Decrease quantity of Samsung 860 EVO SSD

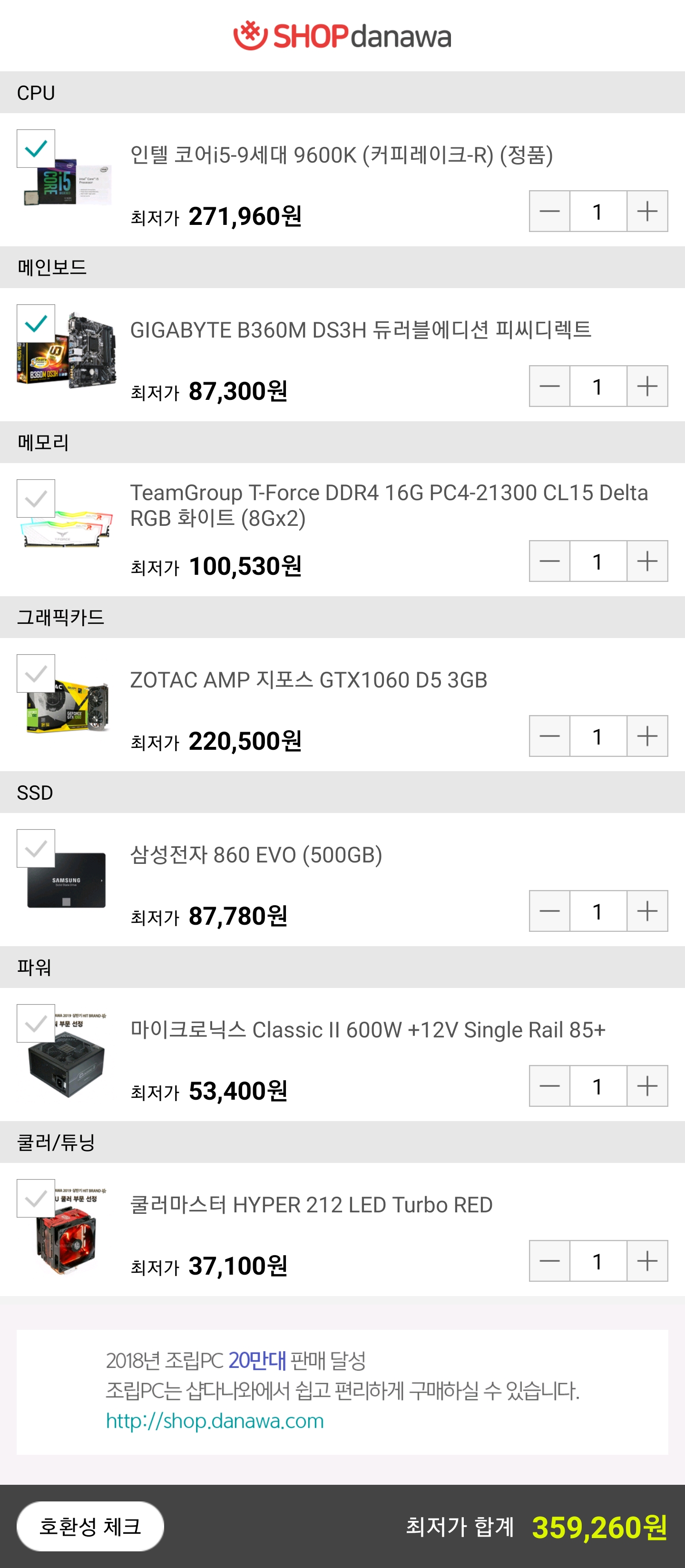click(549, 910)
